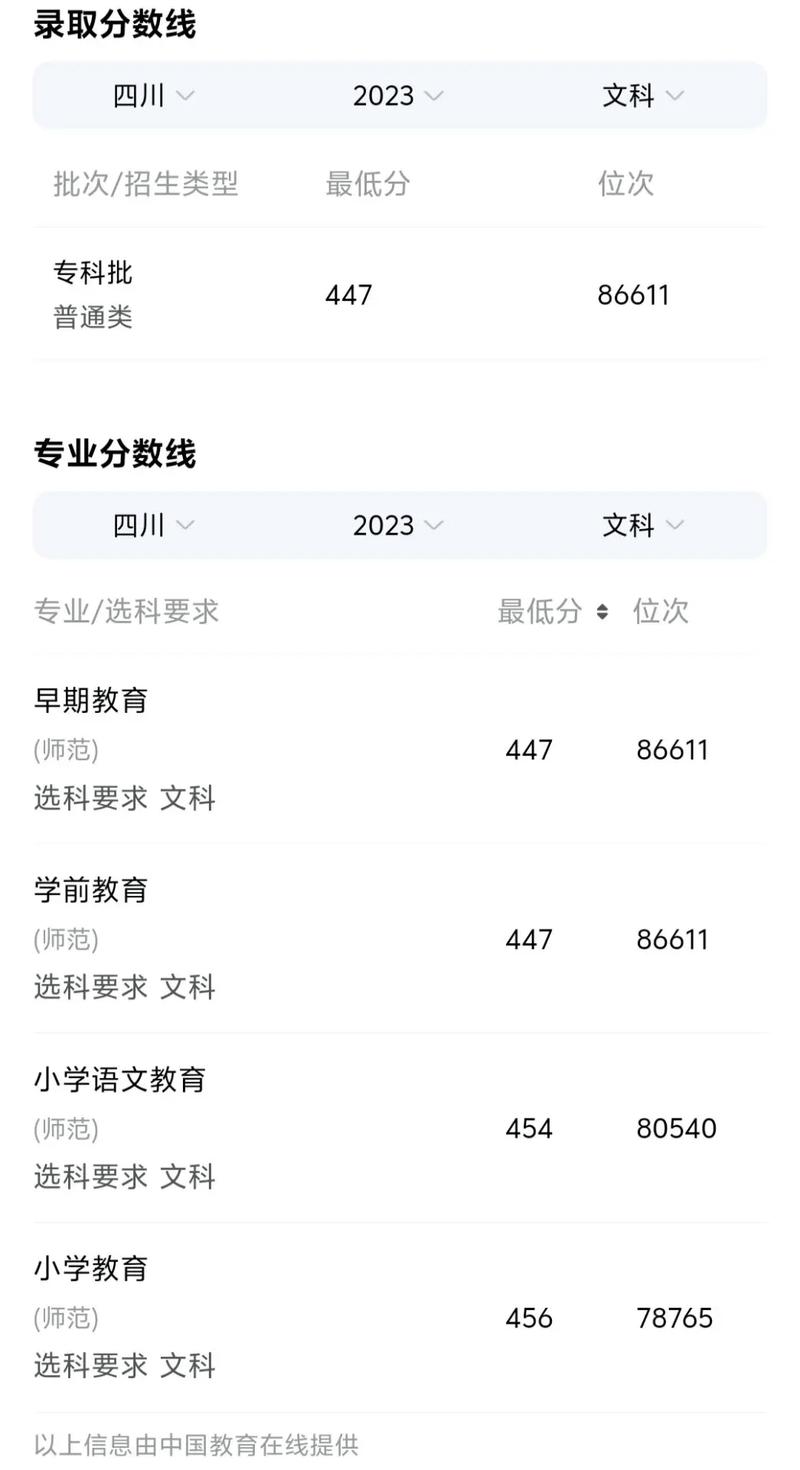Screen dimensions: 800x1470
Task: Click the 批次/招生类型 column header
Action: [x=146, y=184]
